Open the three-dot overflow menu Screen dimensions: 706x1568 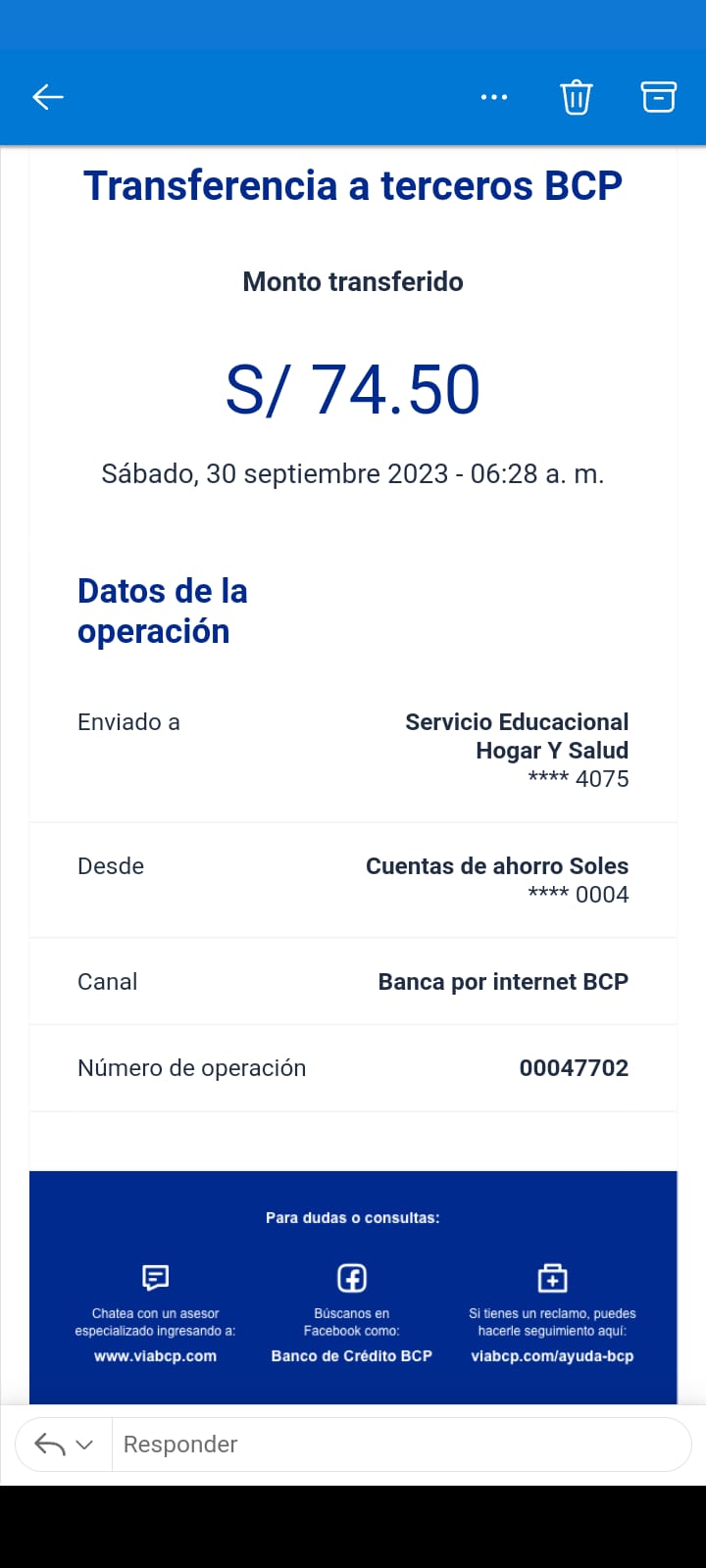494,97
